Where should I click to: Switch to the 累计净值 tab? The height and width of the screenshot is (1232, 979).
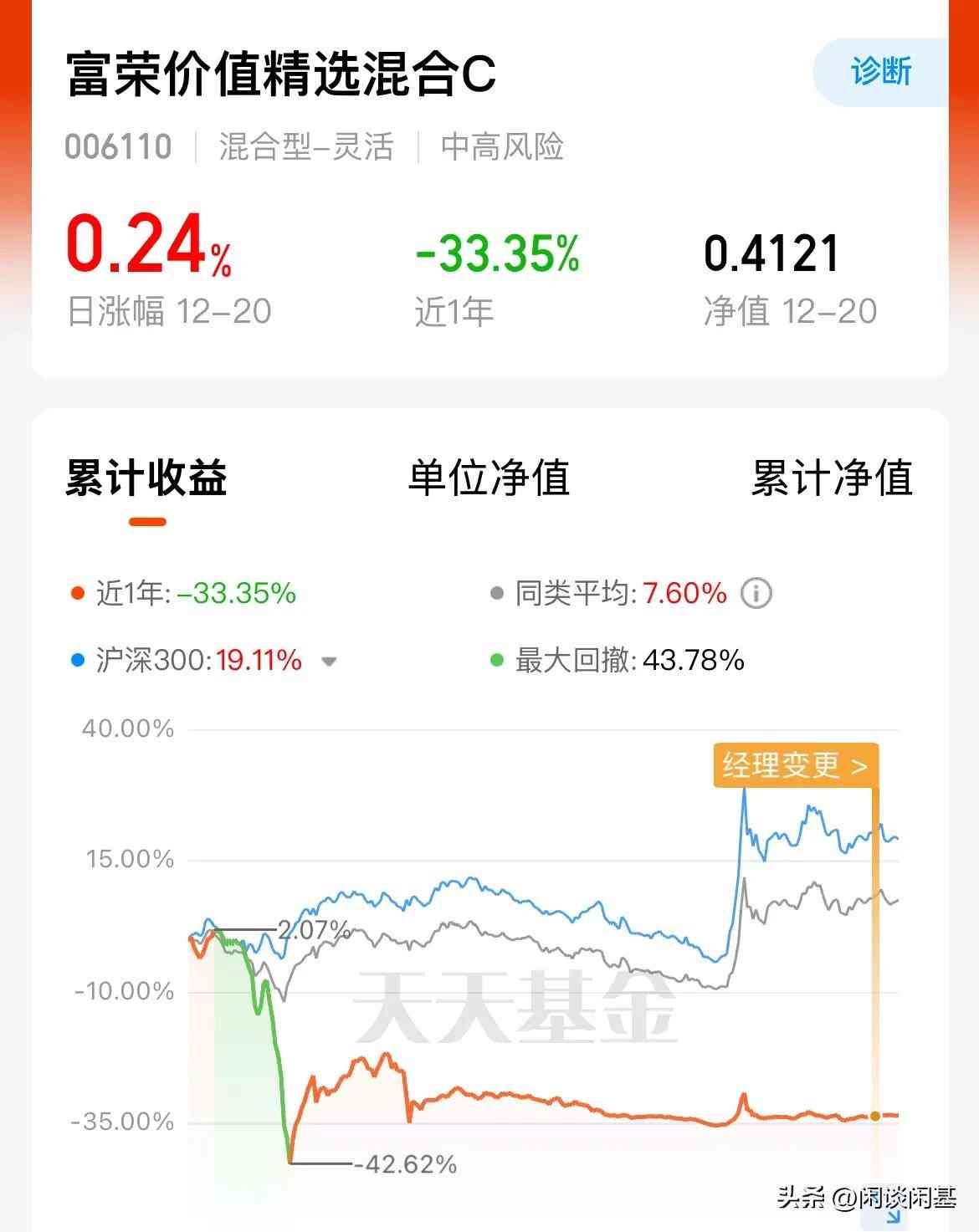coord(831,478)
